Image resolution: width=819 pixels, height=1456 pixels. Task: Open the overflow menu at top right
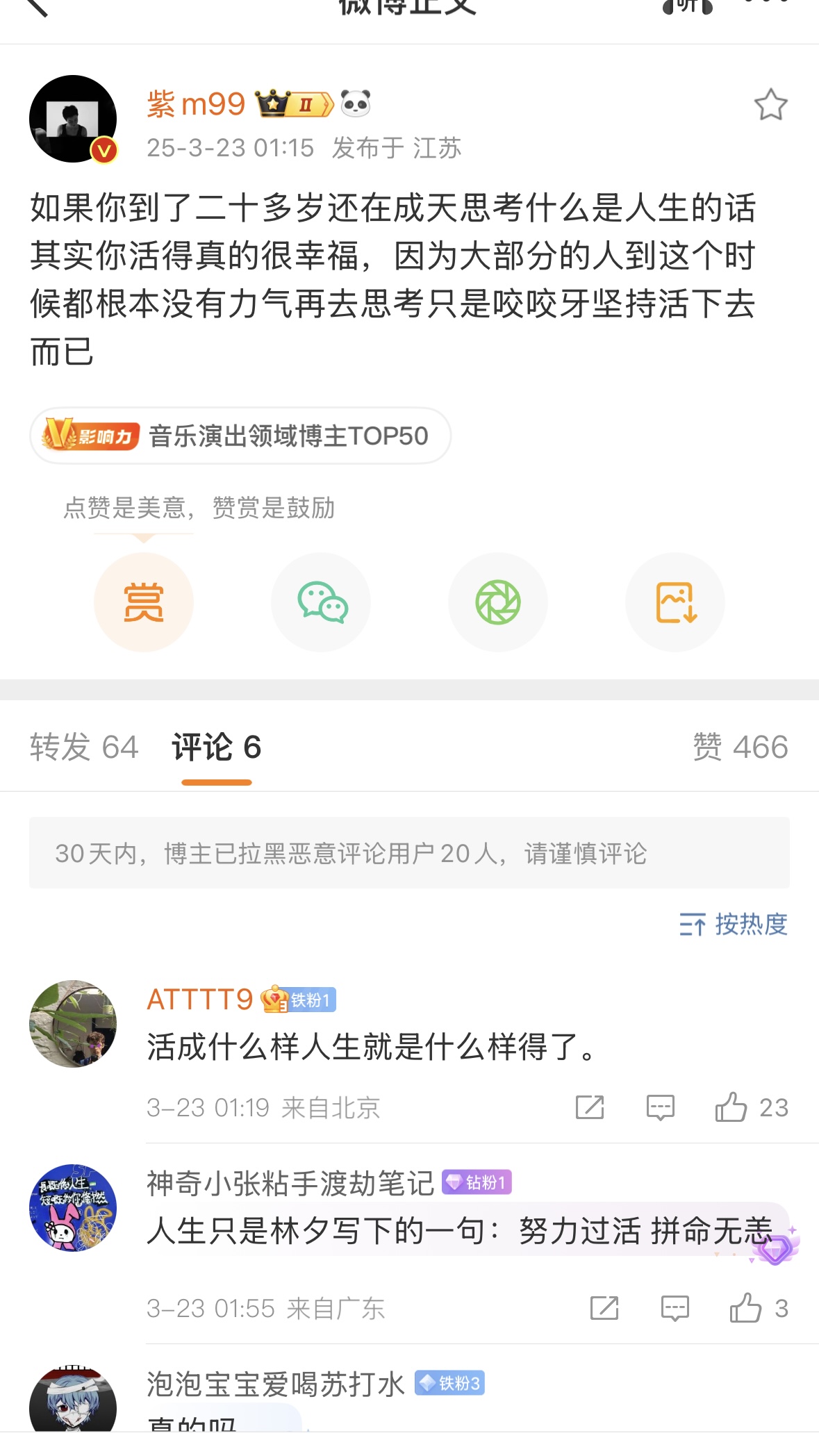767,4
